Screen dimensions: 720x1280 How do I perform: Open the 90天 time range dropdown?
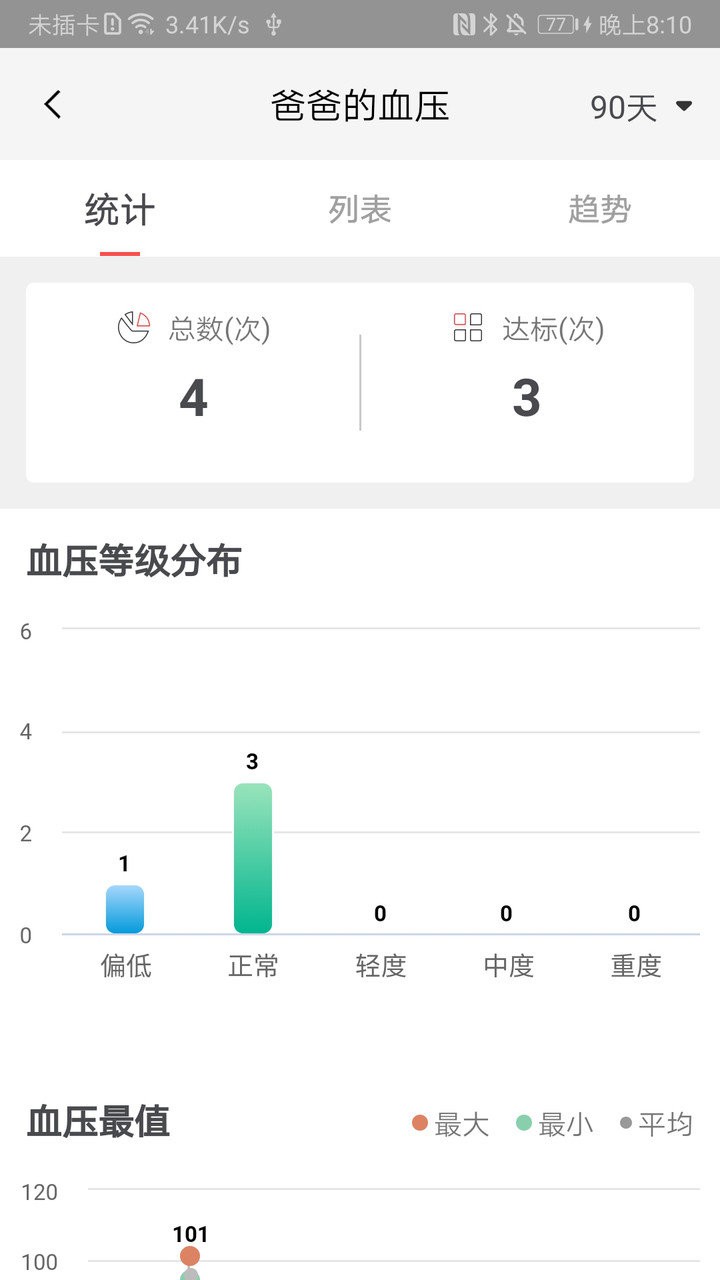click(641, 107)
